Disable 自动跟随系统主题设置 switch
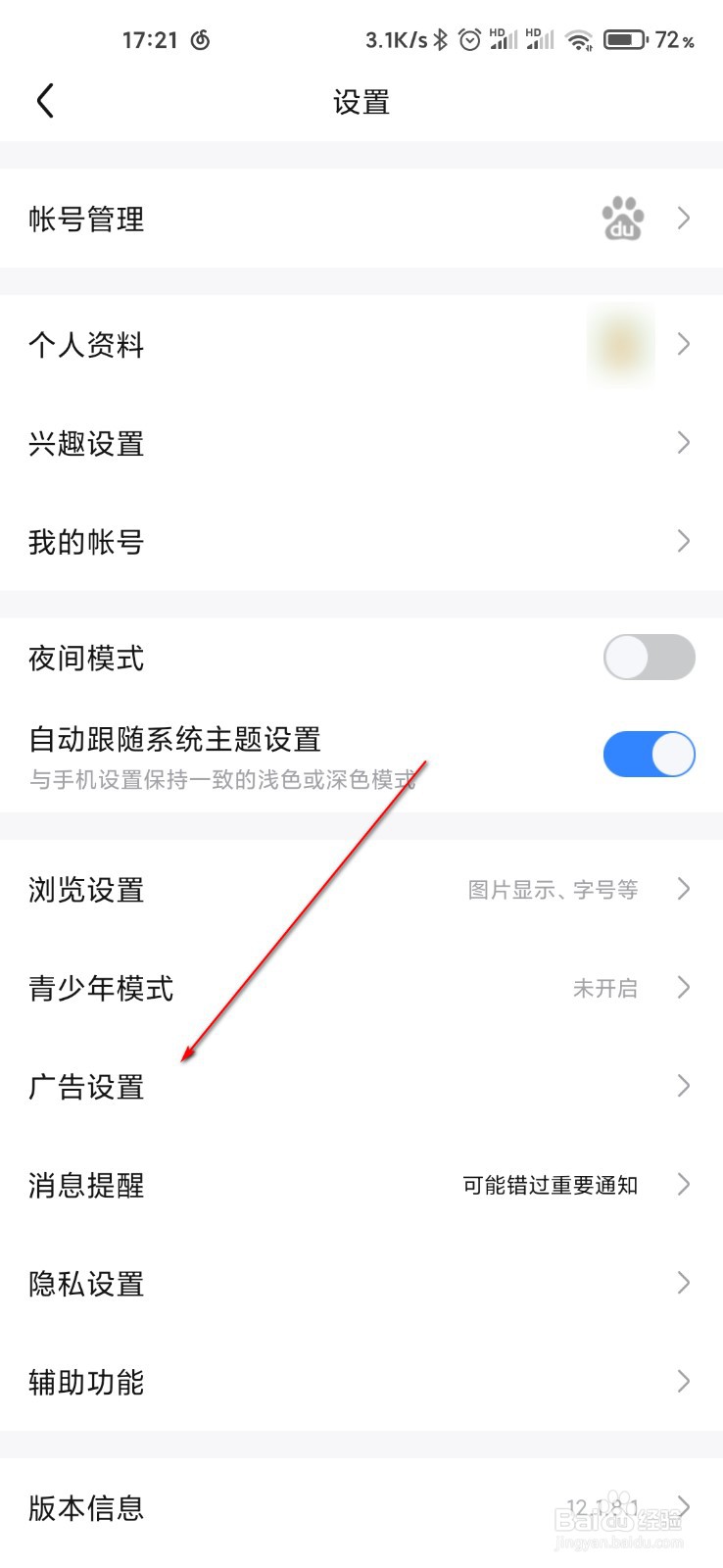The image size is (723, 1568). 649,755
